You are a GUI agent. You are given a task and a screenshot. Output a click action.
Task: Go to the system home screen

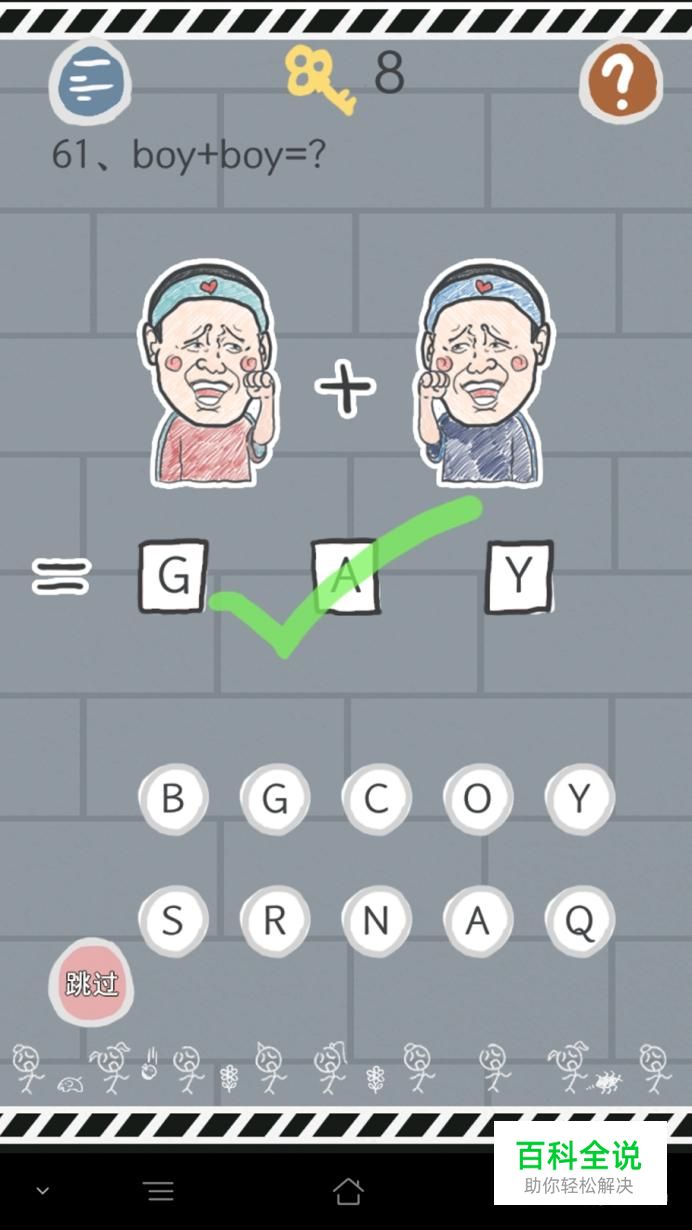pos(347,1190)
